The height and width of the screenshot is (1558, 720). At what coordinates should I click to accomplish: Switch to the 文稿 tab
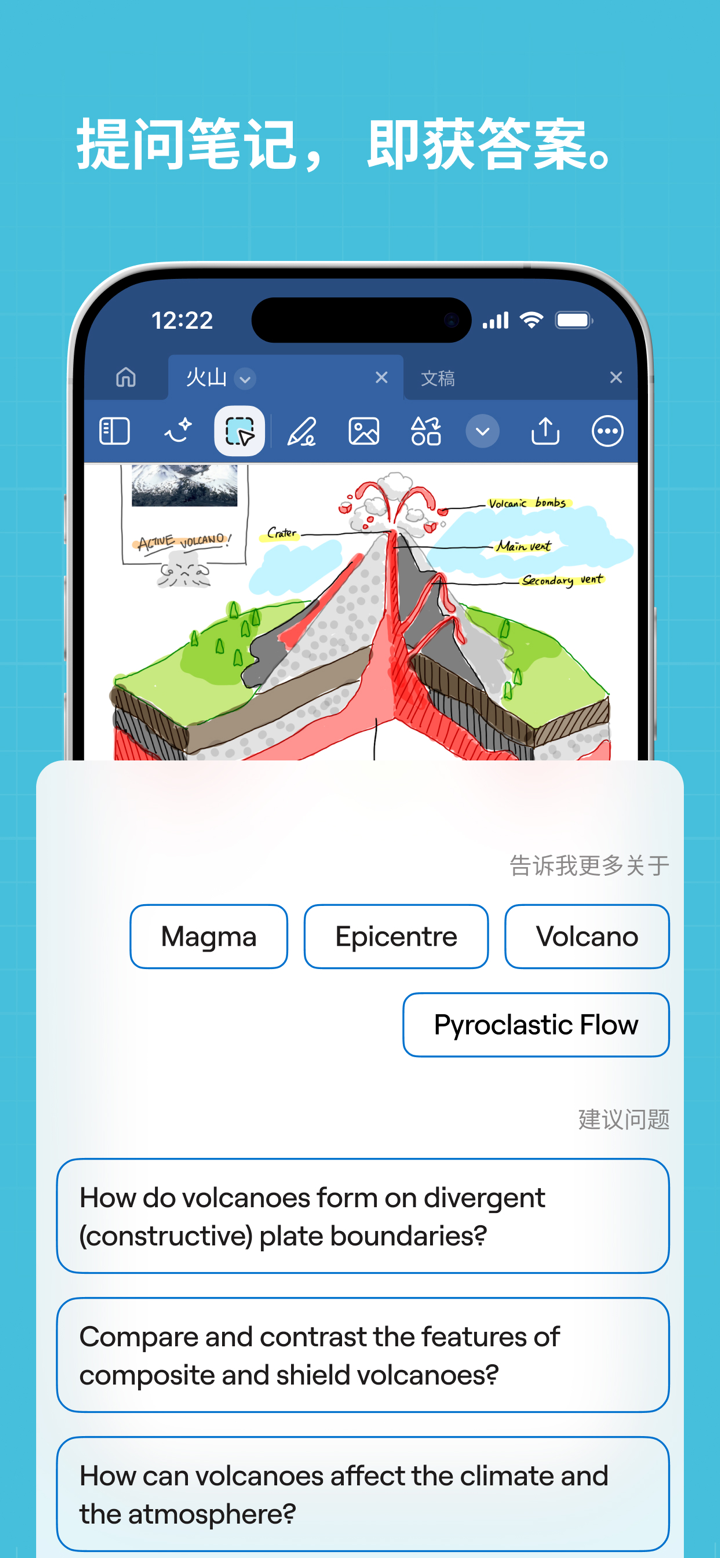440,378
